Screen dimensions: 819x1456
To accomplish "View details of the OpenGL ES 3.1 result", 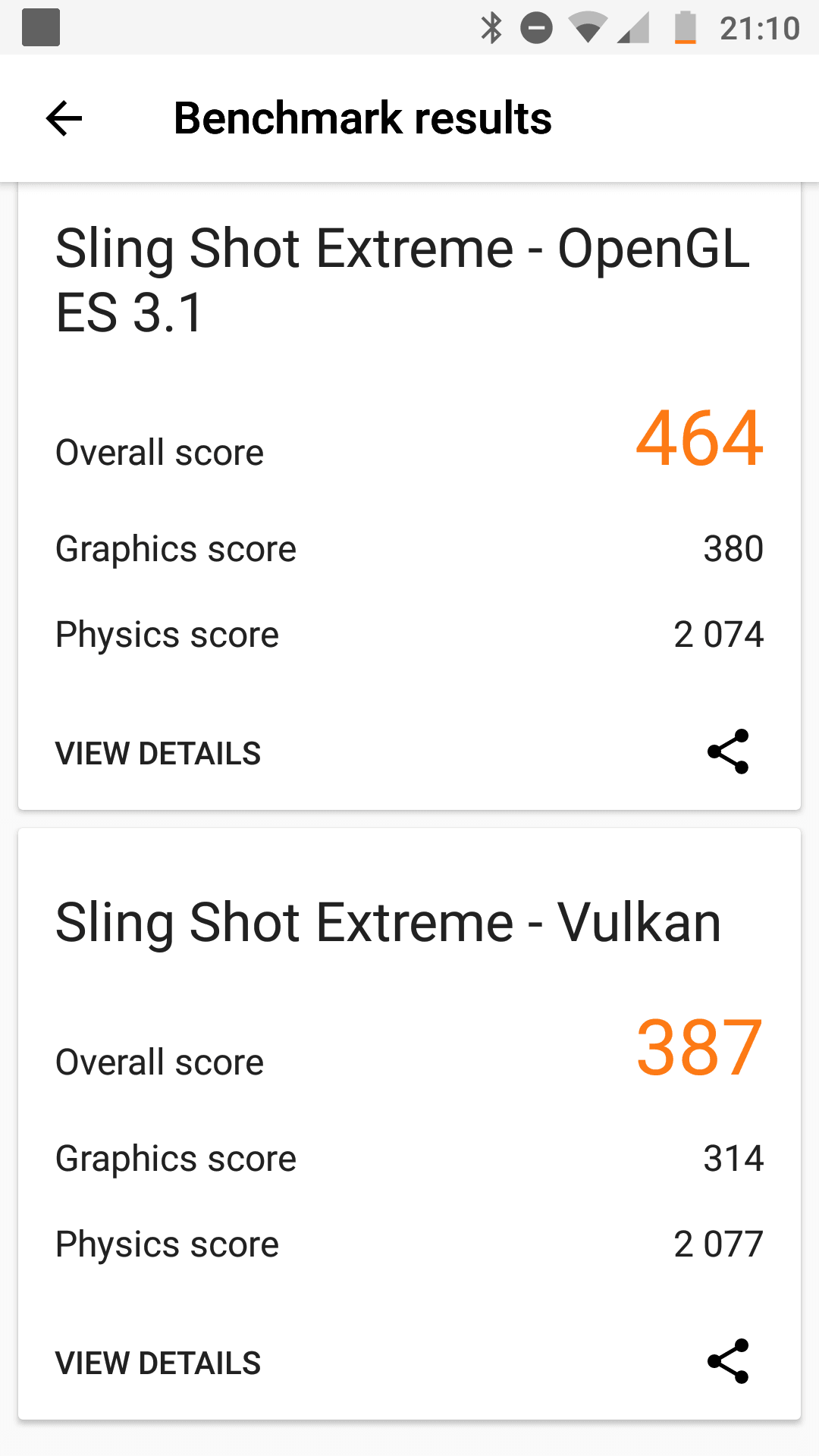I will 158,754.
